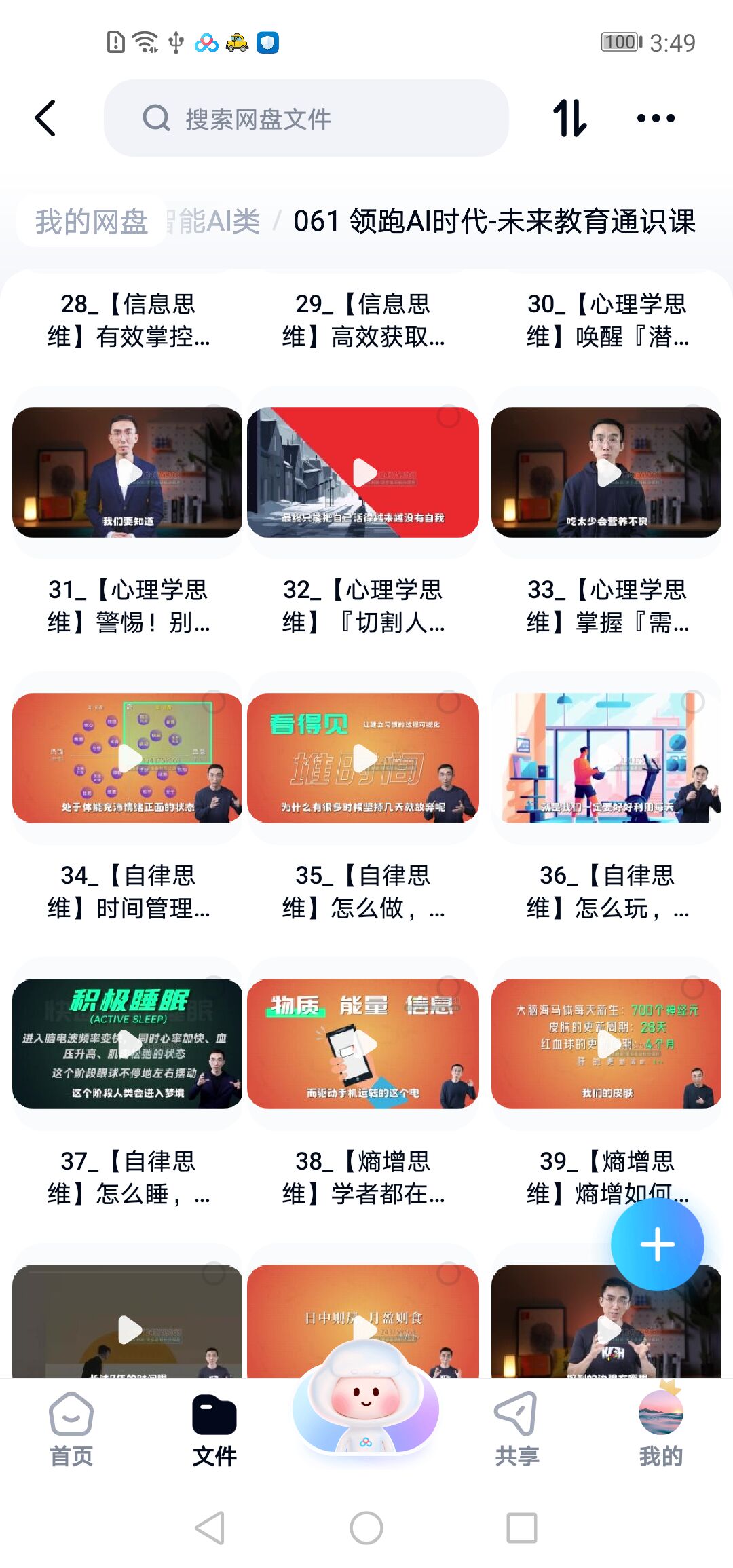Screen dimensions: 733x1568
Task: Tap the system home button
Action: point(366,1529)
